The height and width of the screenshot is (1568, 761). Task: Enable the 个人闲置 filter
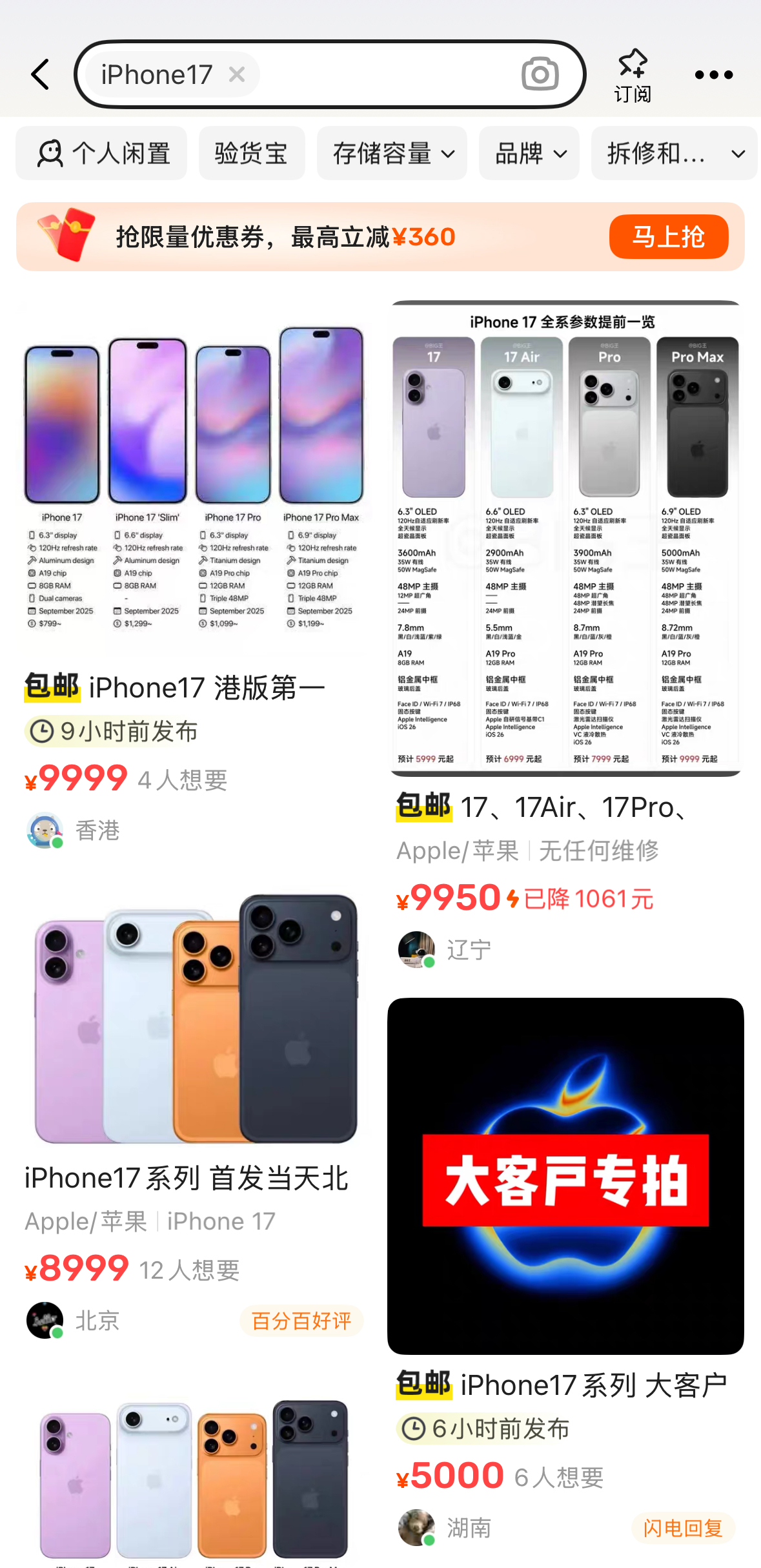[x=101, y=153]
